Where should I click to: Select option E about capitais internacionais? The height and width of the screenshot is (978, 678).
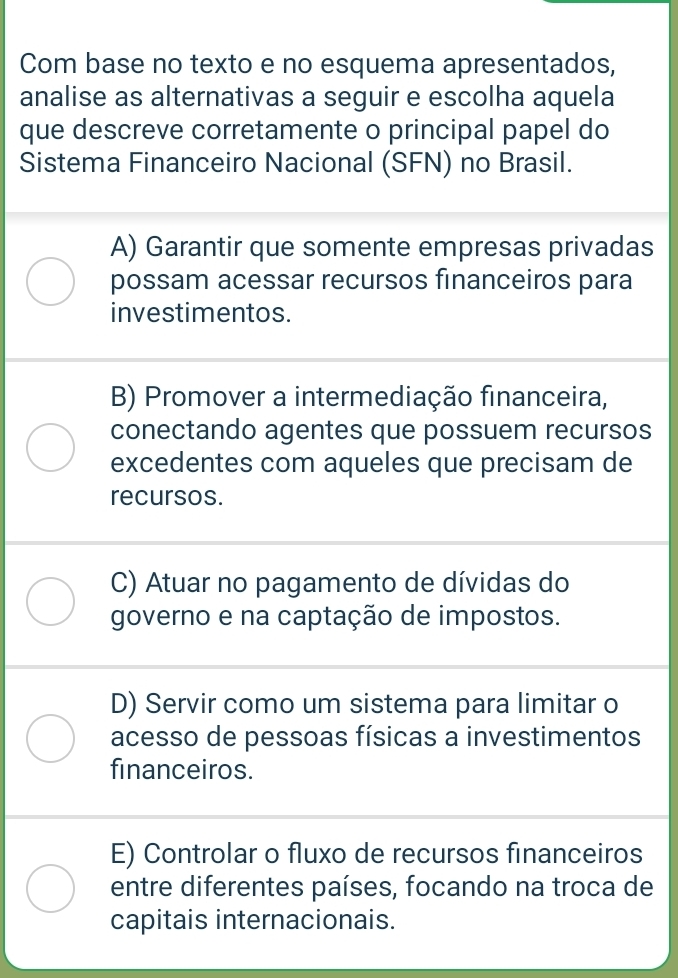pyautogui.click(x=49, y=887)
